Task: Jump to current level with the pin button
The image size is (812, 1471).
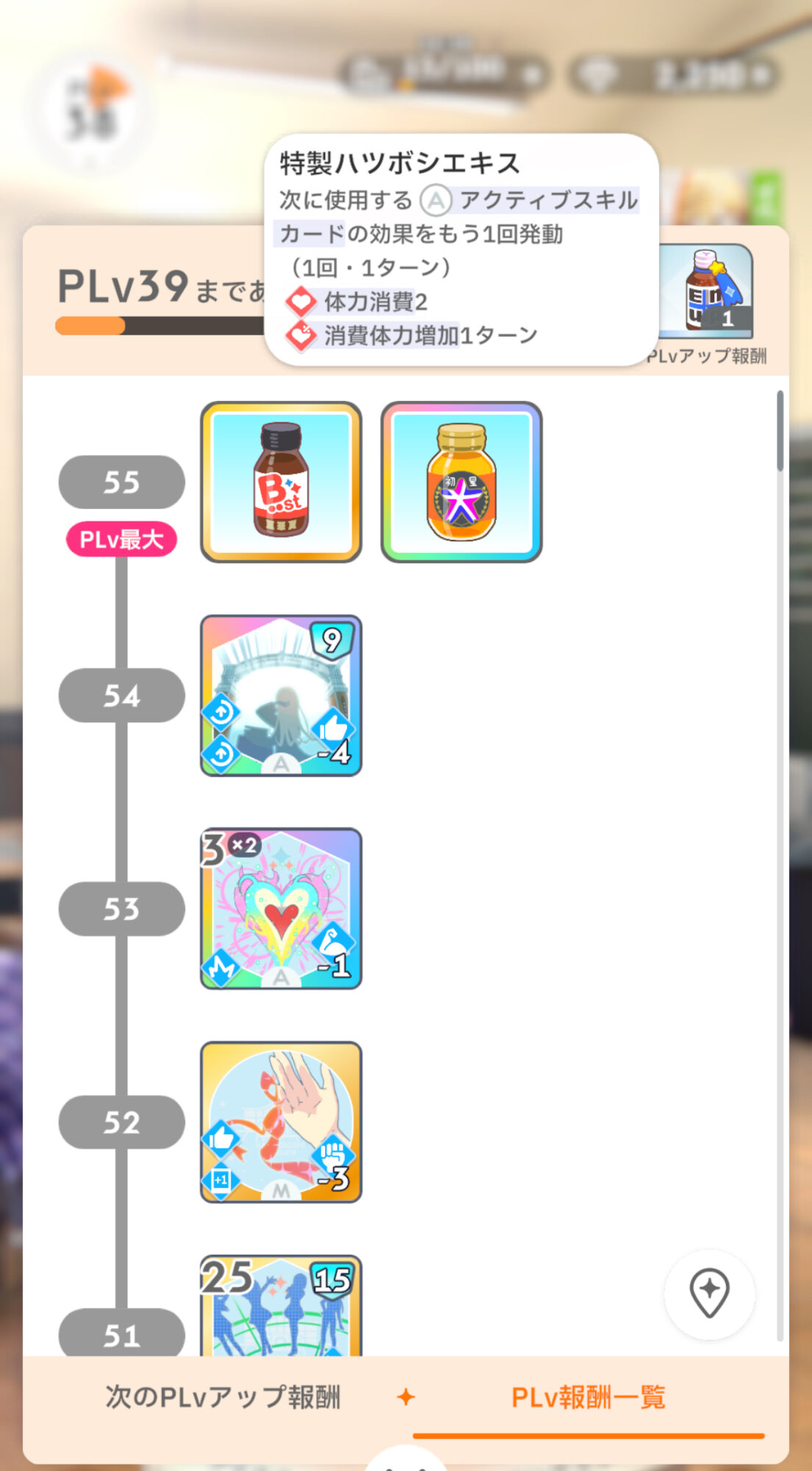Action: (709, 1294)
